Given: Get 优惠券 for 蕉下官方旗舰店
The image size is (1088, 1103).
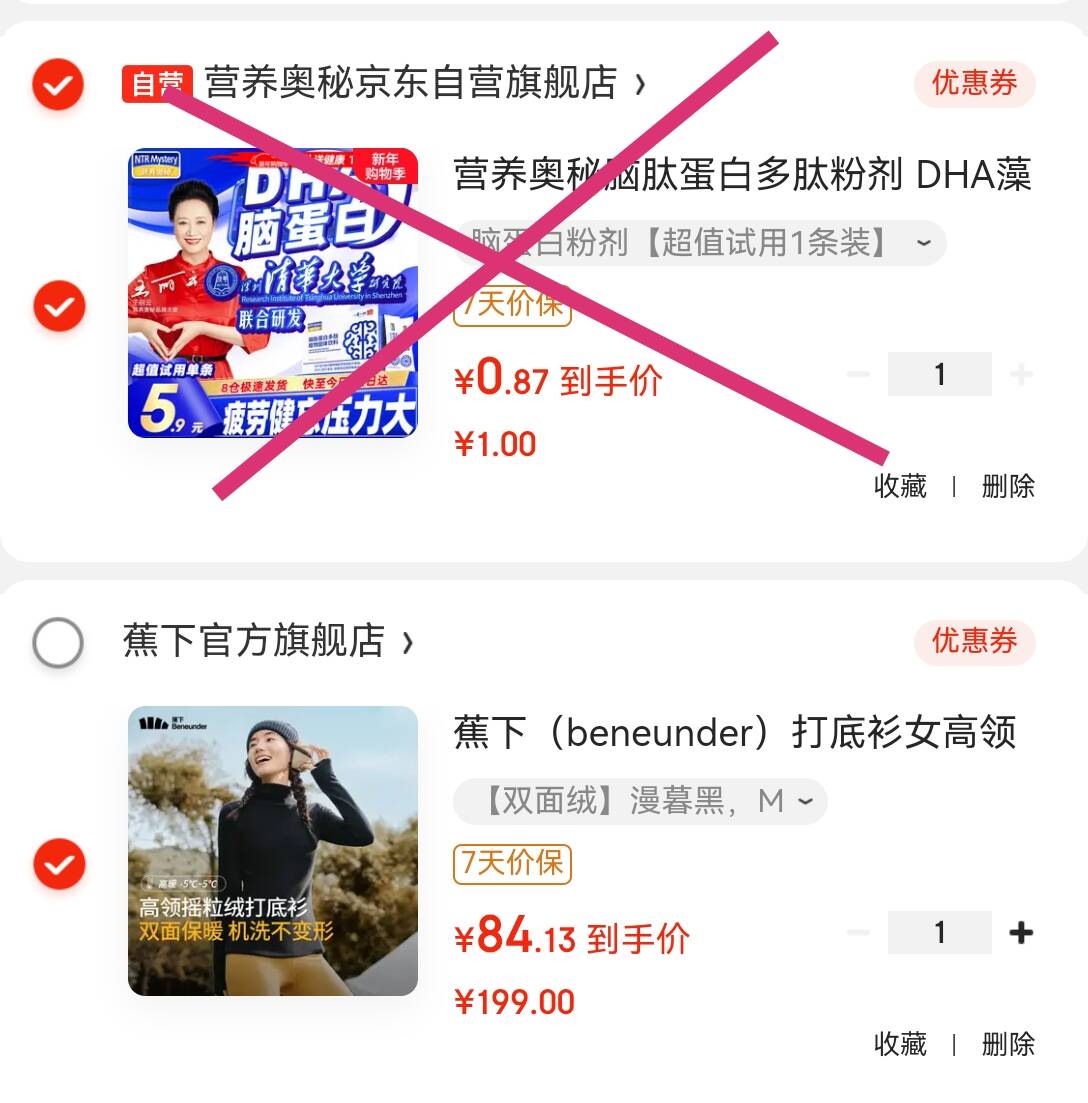Looking at the screenshot, I should [x=974, y=641].
